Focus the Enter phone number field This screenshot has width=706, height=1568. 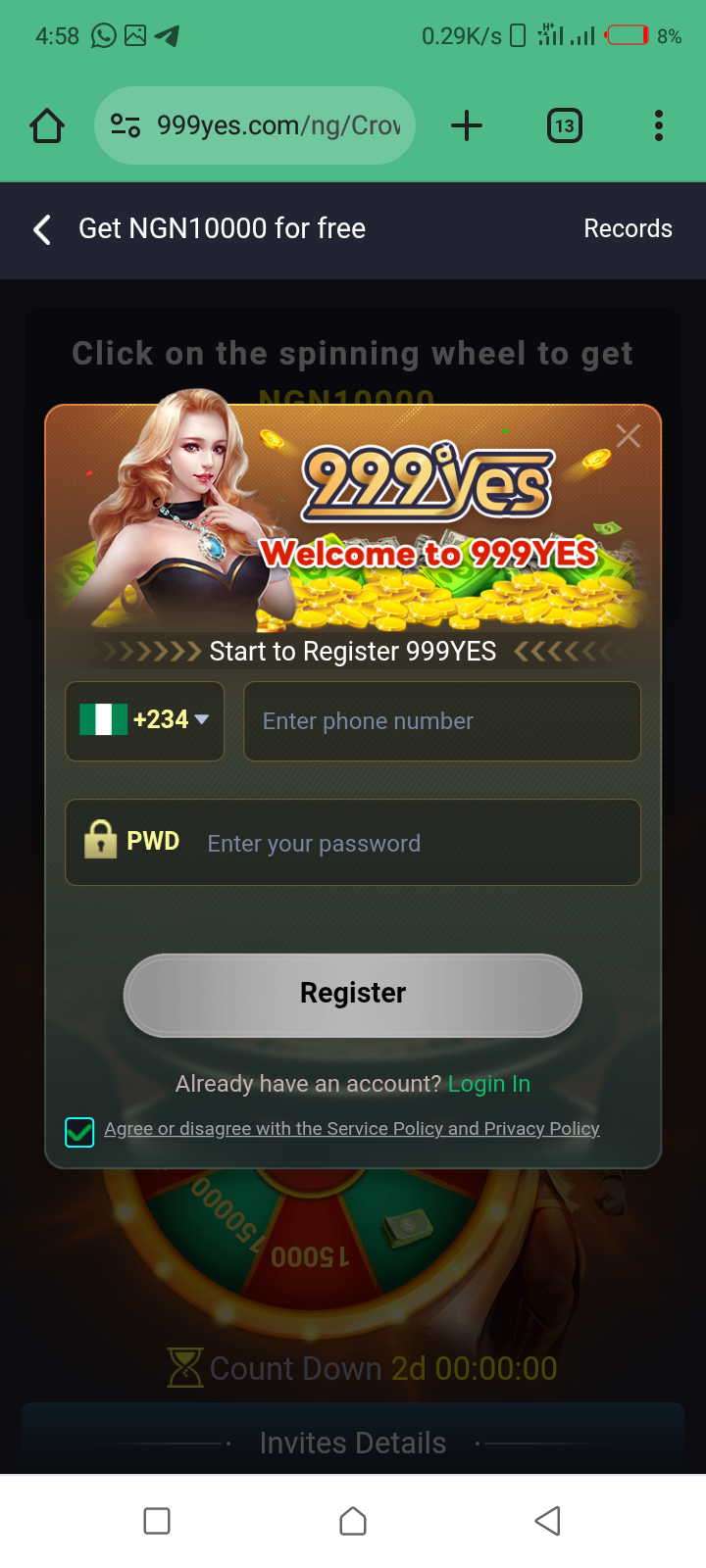[441, 721]
